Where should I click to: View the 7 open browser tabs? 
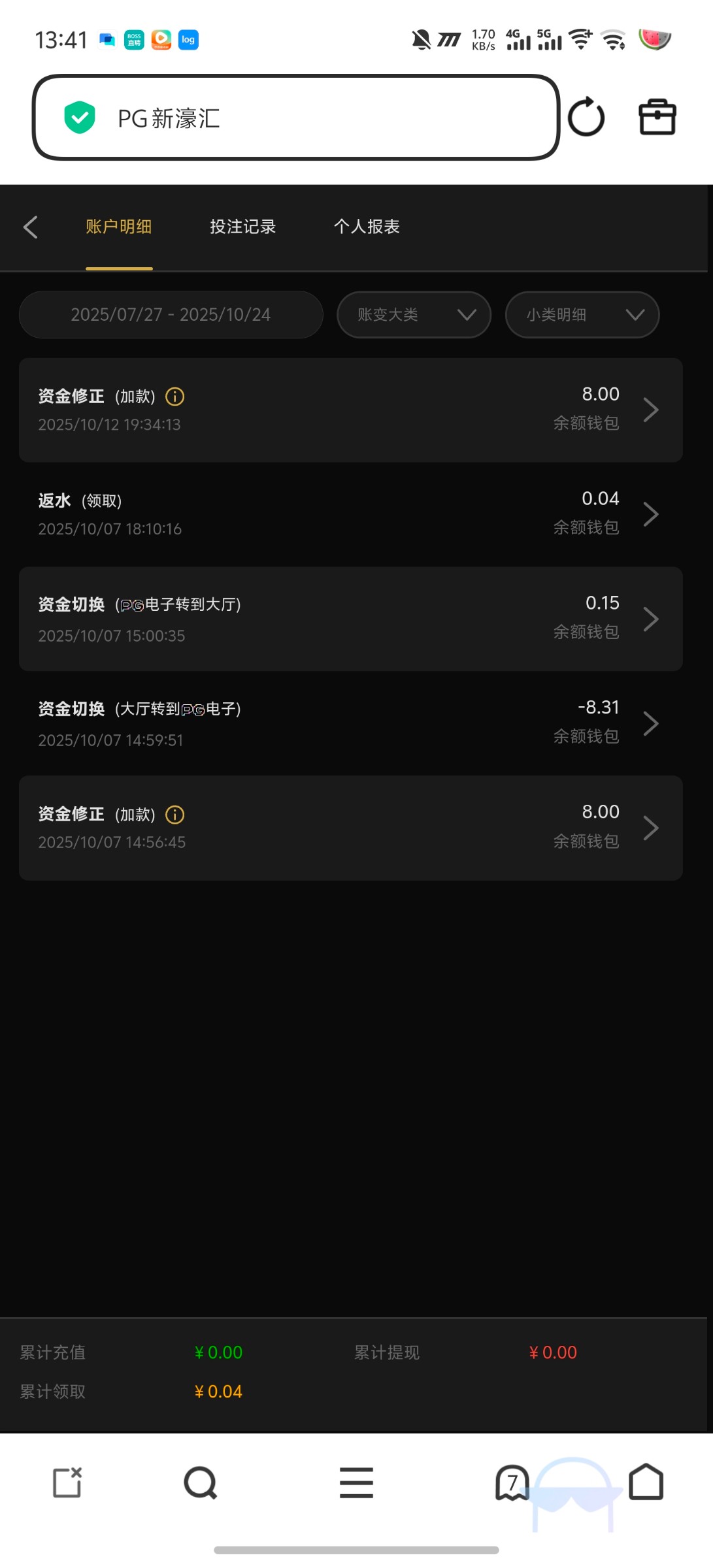point(512,1482)
